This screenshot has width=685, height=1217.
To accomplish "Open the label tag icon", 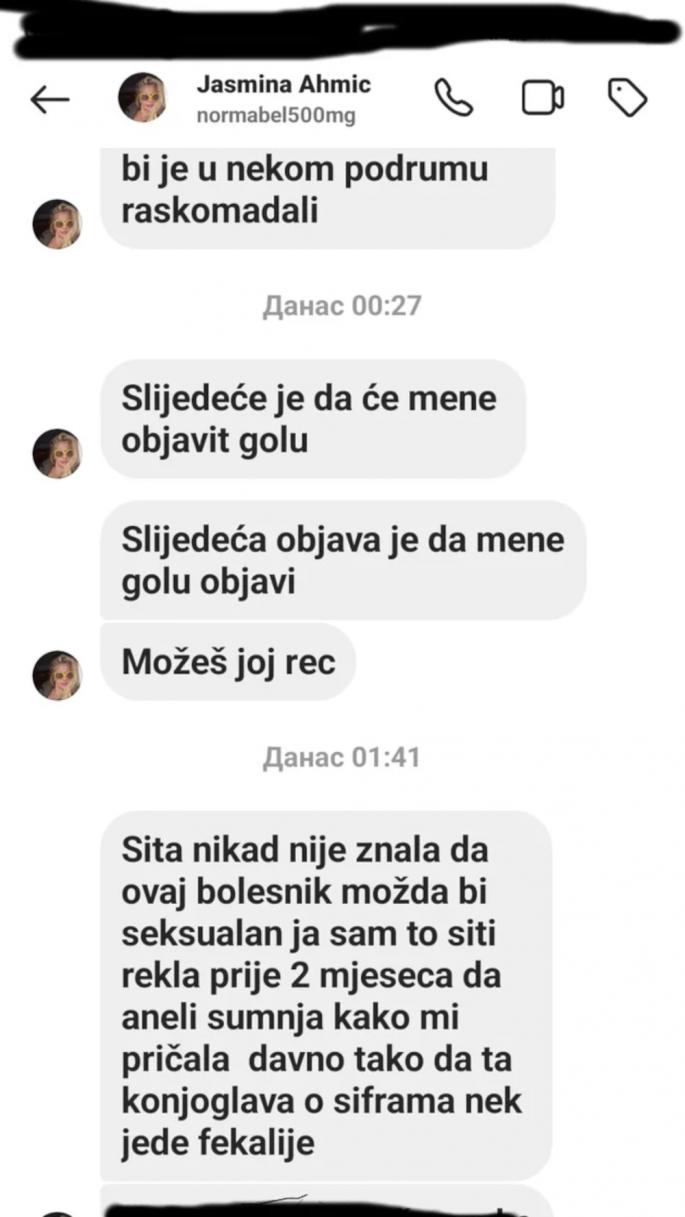I will (628, 98).
